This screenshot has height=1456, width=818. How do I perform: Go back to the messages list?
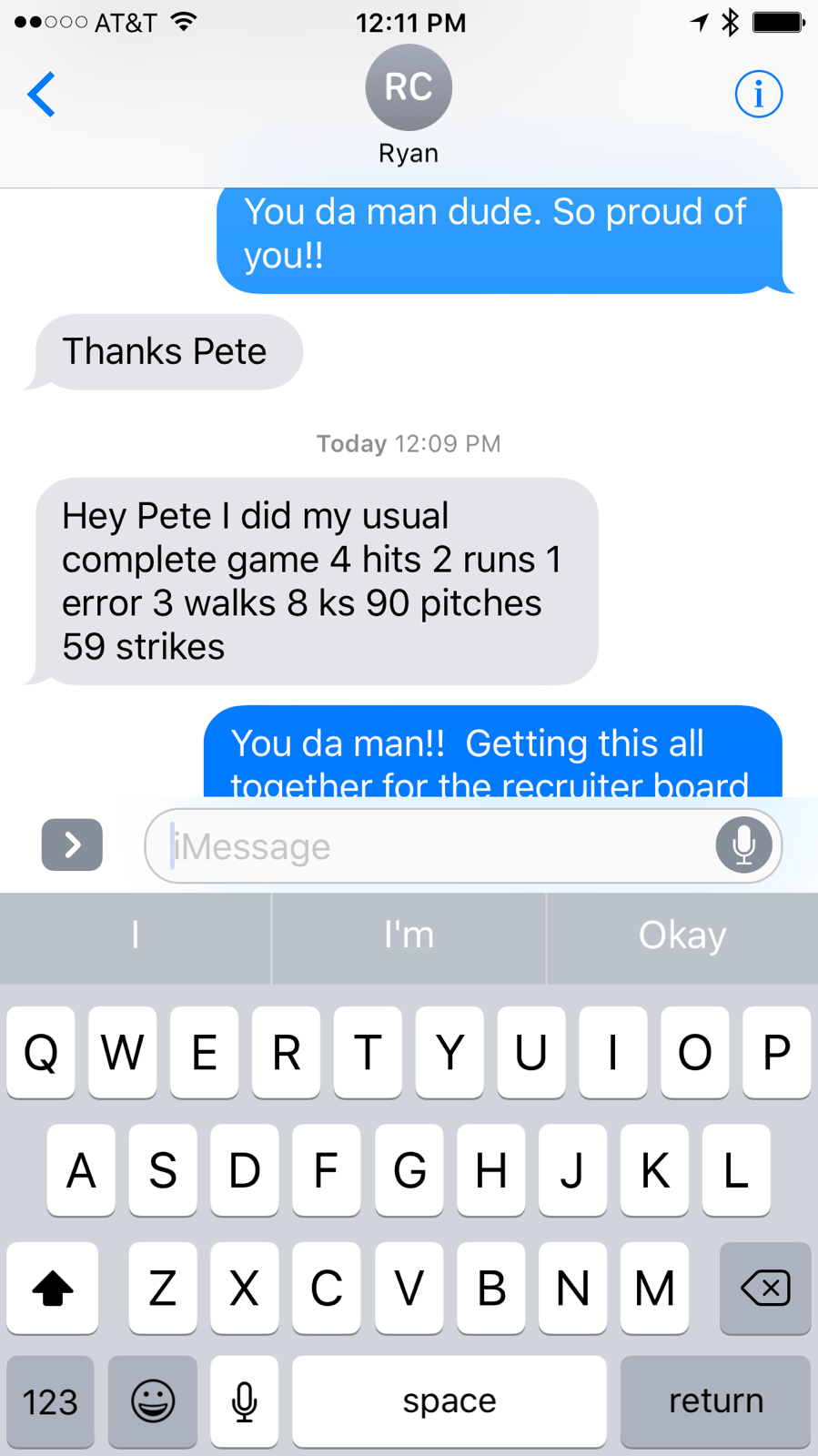coord(42,95)
